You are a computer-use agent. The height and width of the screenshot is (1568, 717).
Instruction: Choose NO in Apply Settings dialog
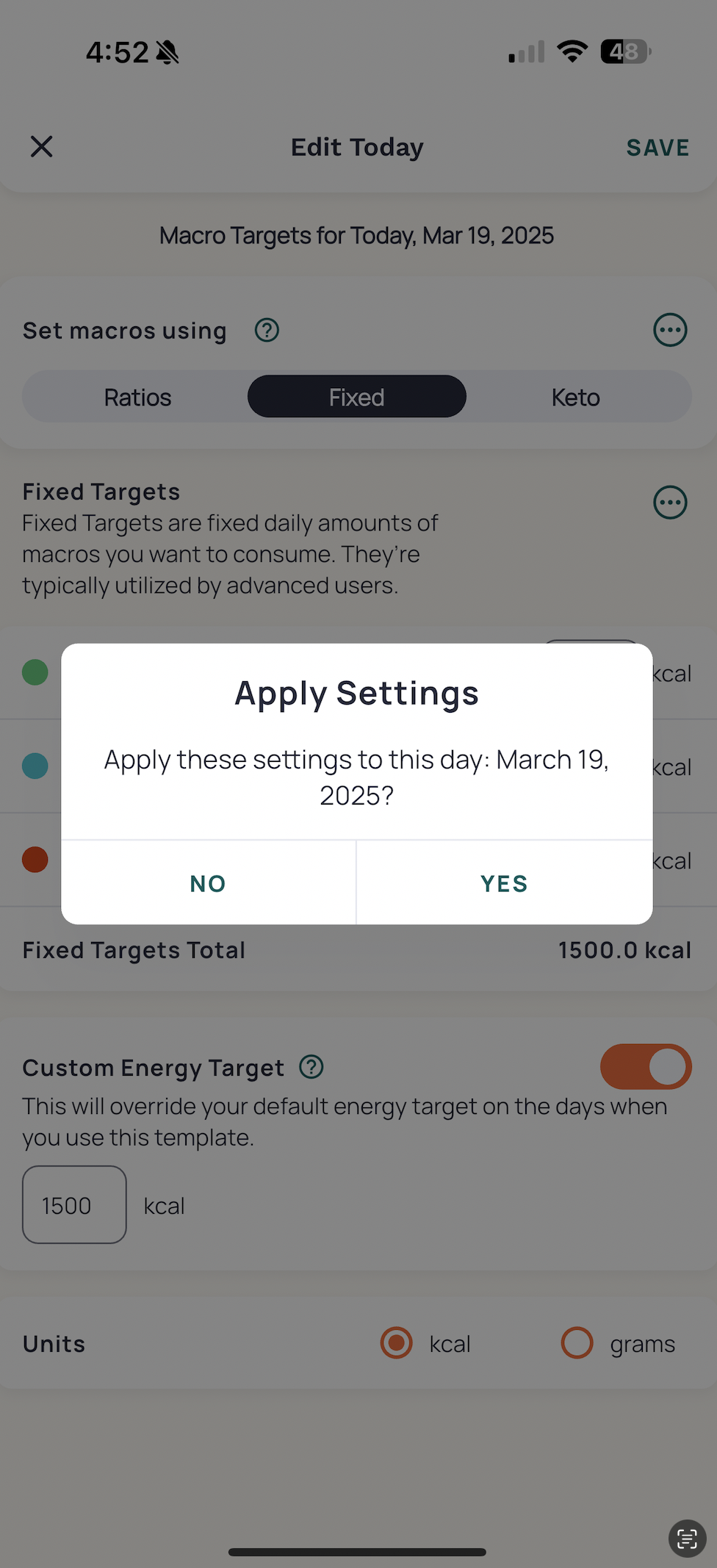[x=208, y=882]
